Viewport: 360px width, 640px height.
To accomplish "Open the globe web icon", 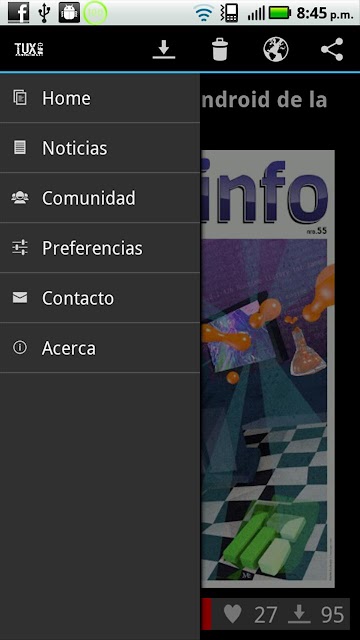I will click(x=276, y=49).
